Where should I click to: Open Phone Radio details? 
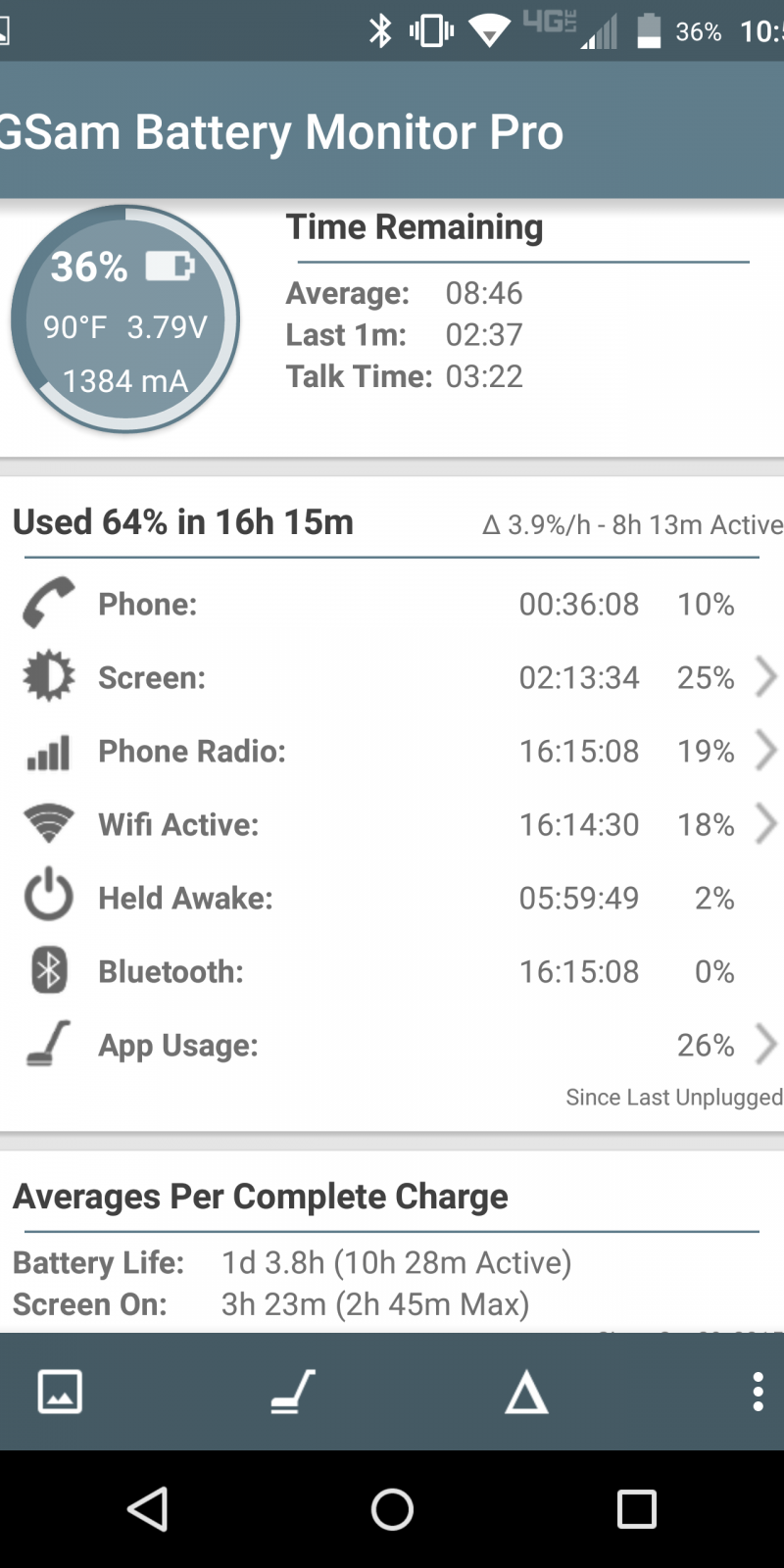click(392, 751)
